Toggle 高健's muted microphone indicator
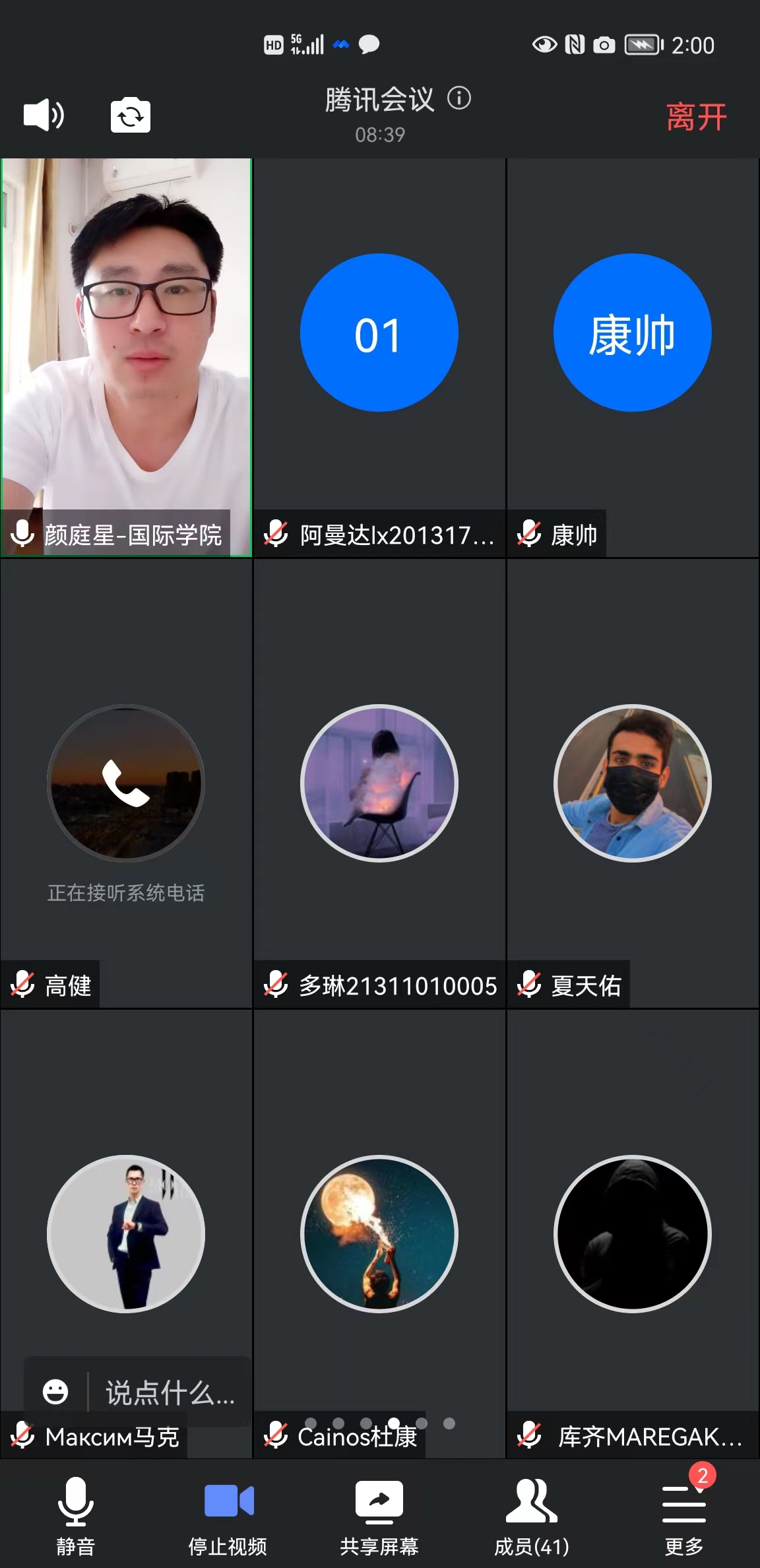This screenshot has width=760, height=1568. pos(22,986)
